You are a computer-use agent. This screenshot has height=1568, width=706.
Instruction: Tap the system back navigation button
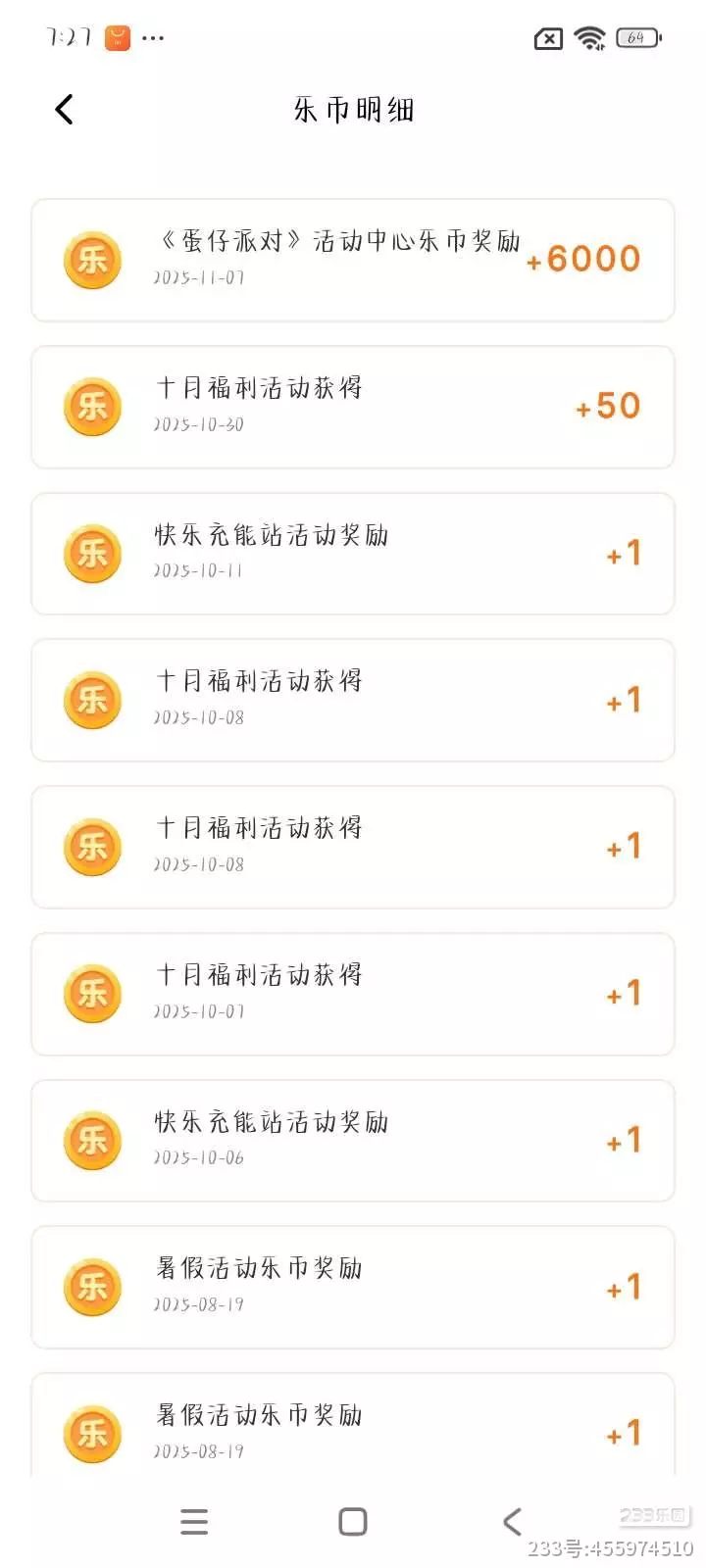(512, 1521)
